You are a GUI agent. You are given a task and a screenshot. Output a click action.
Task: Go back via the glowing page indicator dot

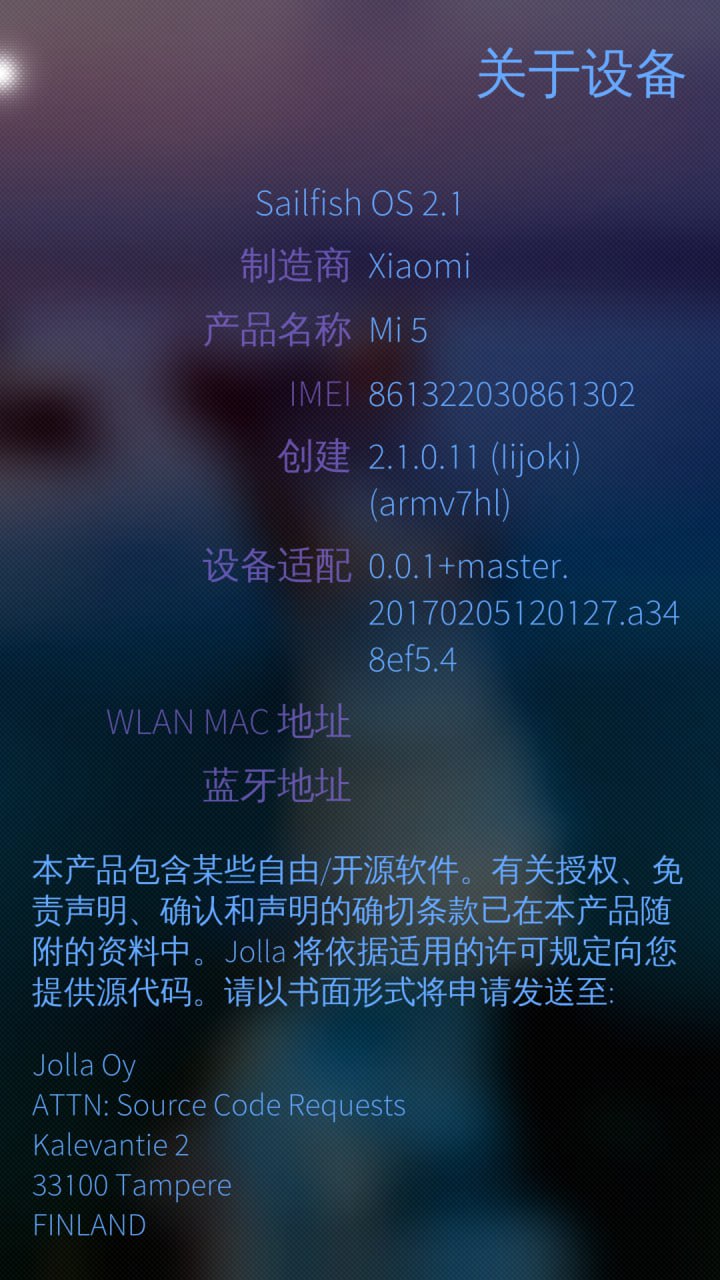[x=6, y=72]
